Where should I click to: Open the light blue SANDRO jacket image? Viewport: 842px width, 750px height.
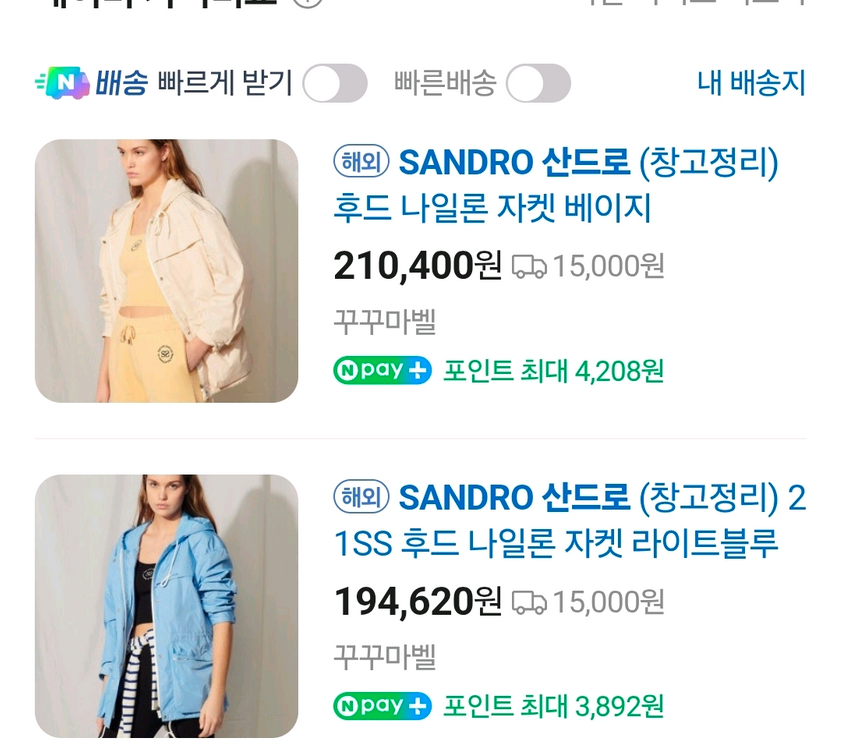166,606
